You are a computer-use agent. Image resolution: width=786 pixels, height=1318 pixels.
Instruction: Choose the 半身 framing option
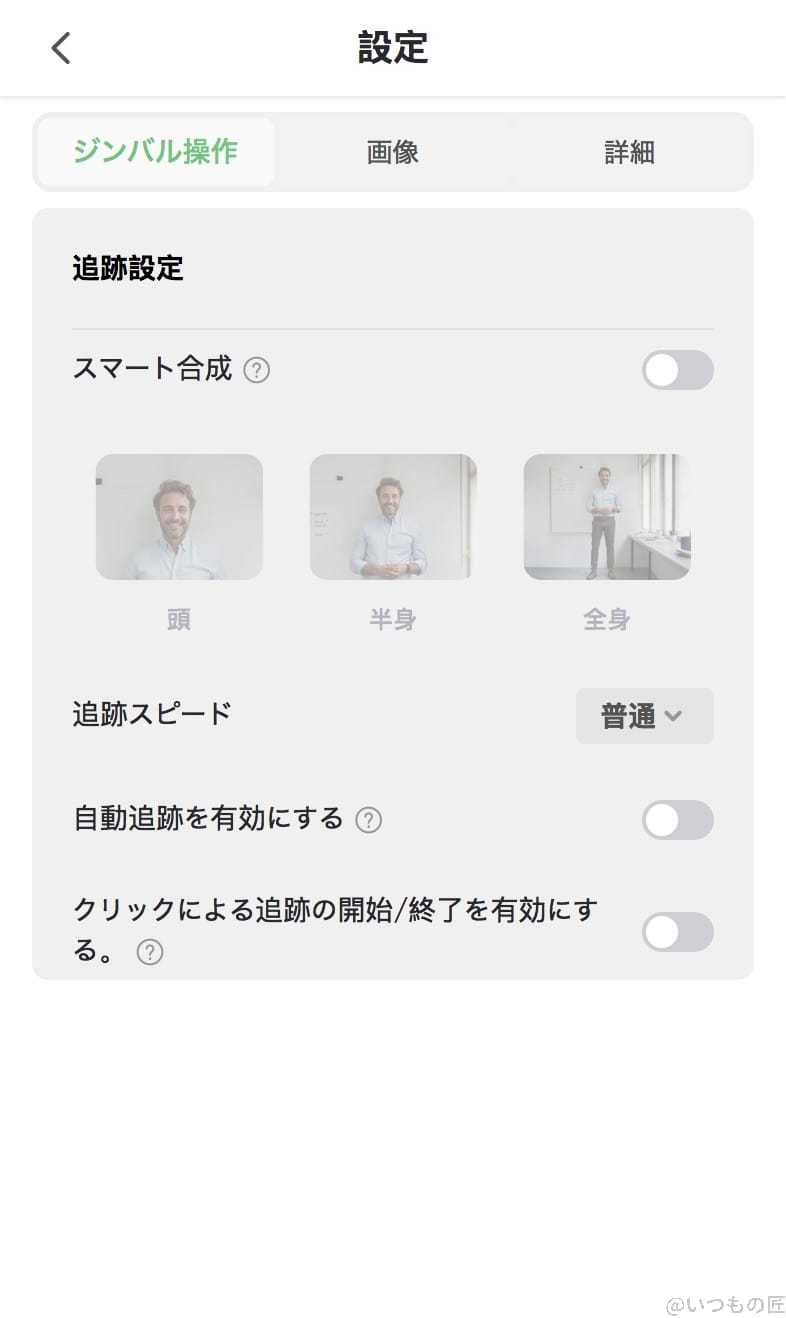point(393,517)
